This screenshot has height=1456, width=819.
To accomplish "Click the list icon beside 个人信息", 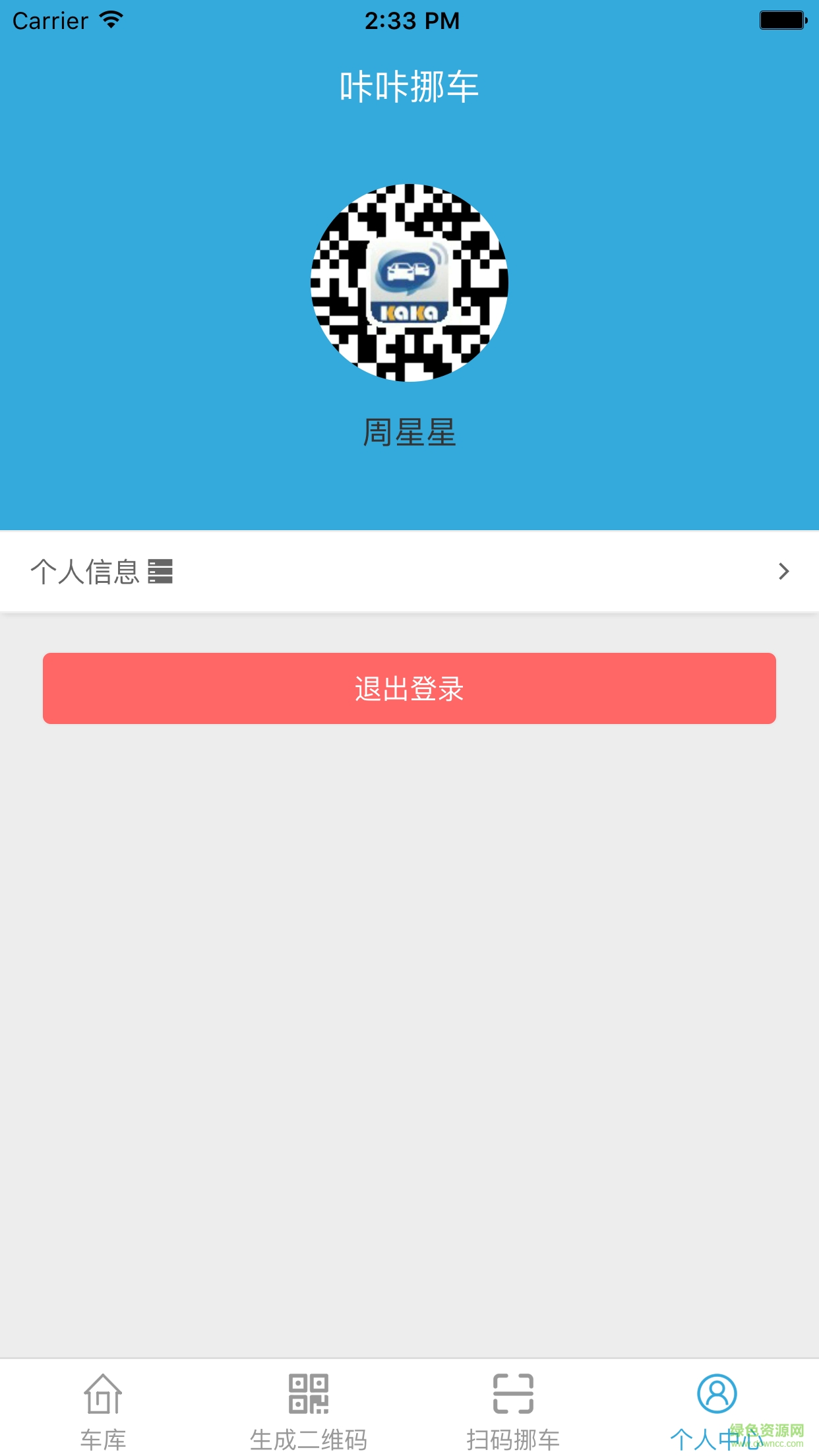I will click(163, 571).
